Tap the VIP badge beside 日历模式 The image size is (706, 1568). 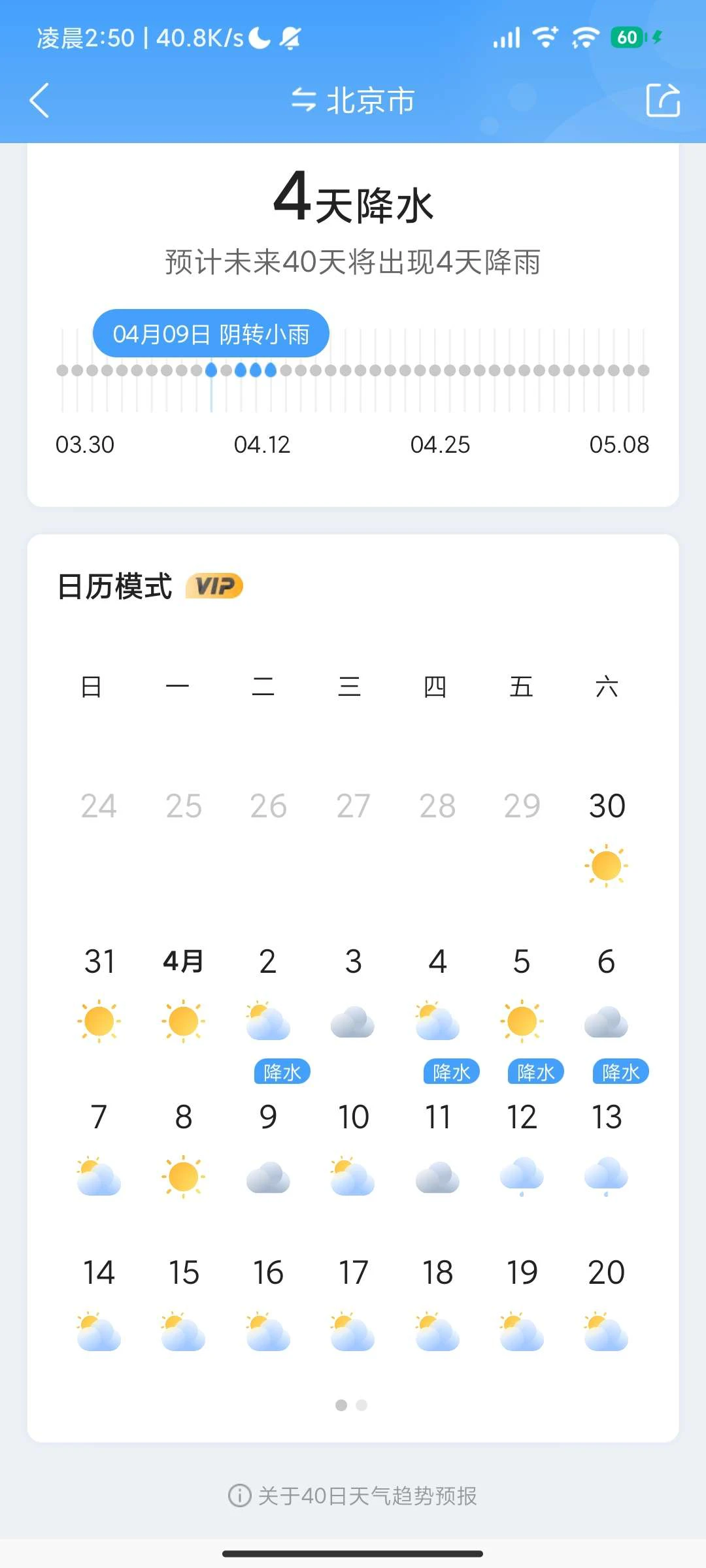(x=214, y=586)
